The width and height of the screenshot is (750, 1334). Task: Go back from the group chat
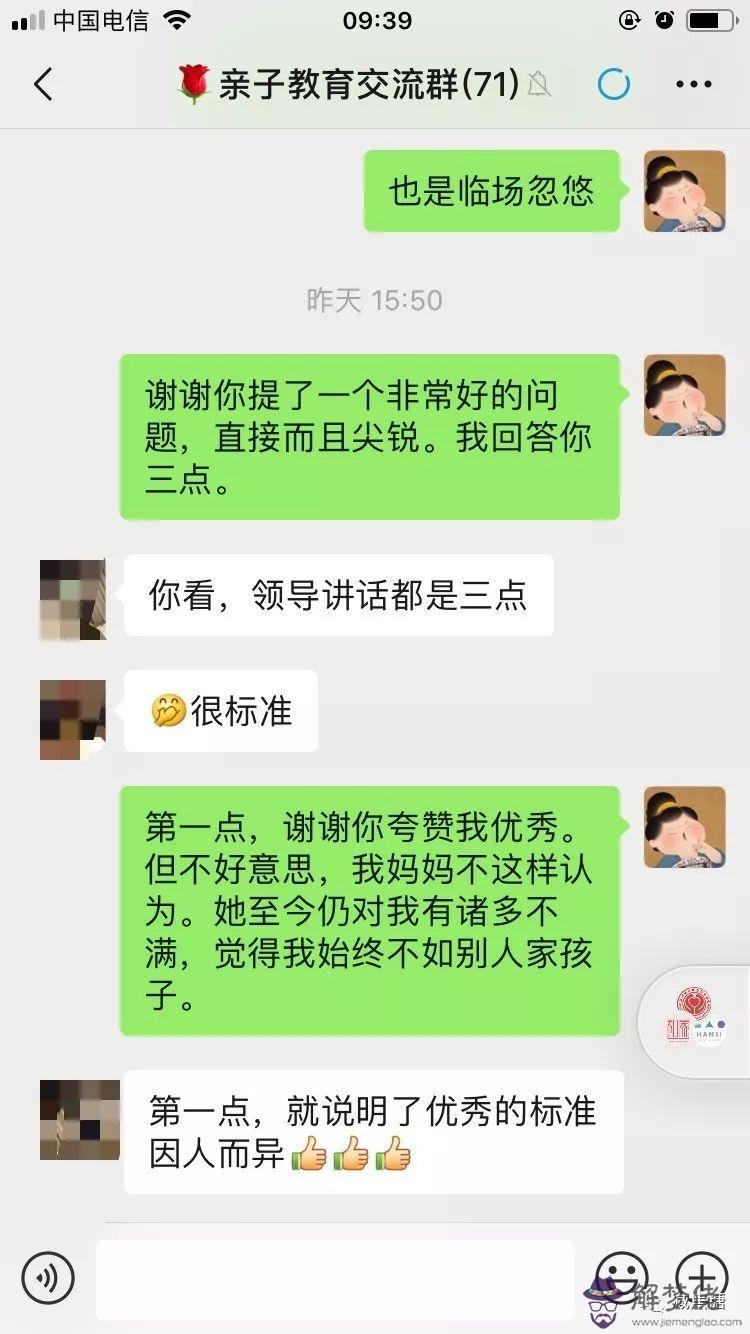tap(43, 85)
